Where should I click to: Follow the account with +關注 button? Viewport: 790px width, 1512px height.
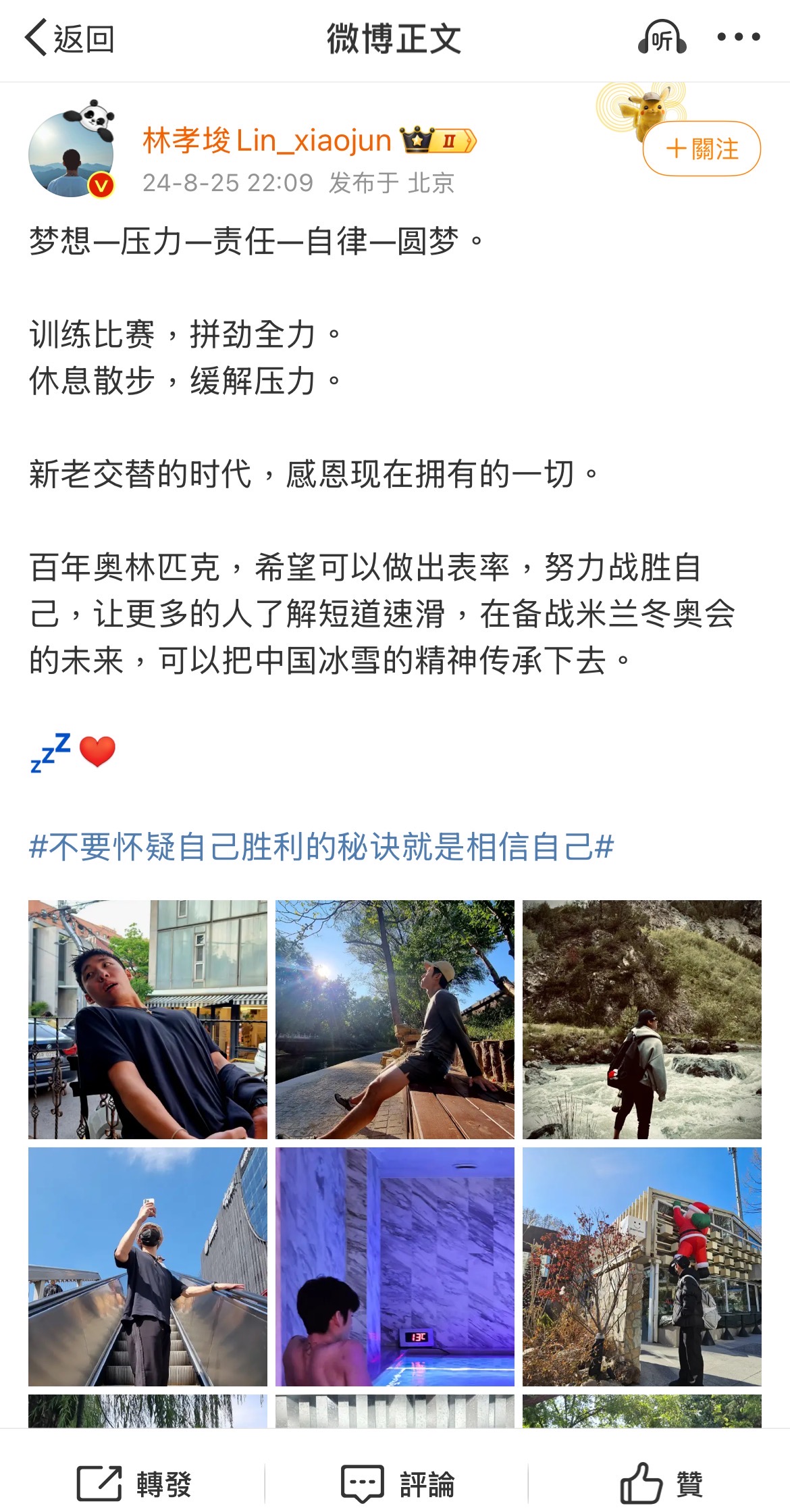[701, 149]
